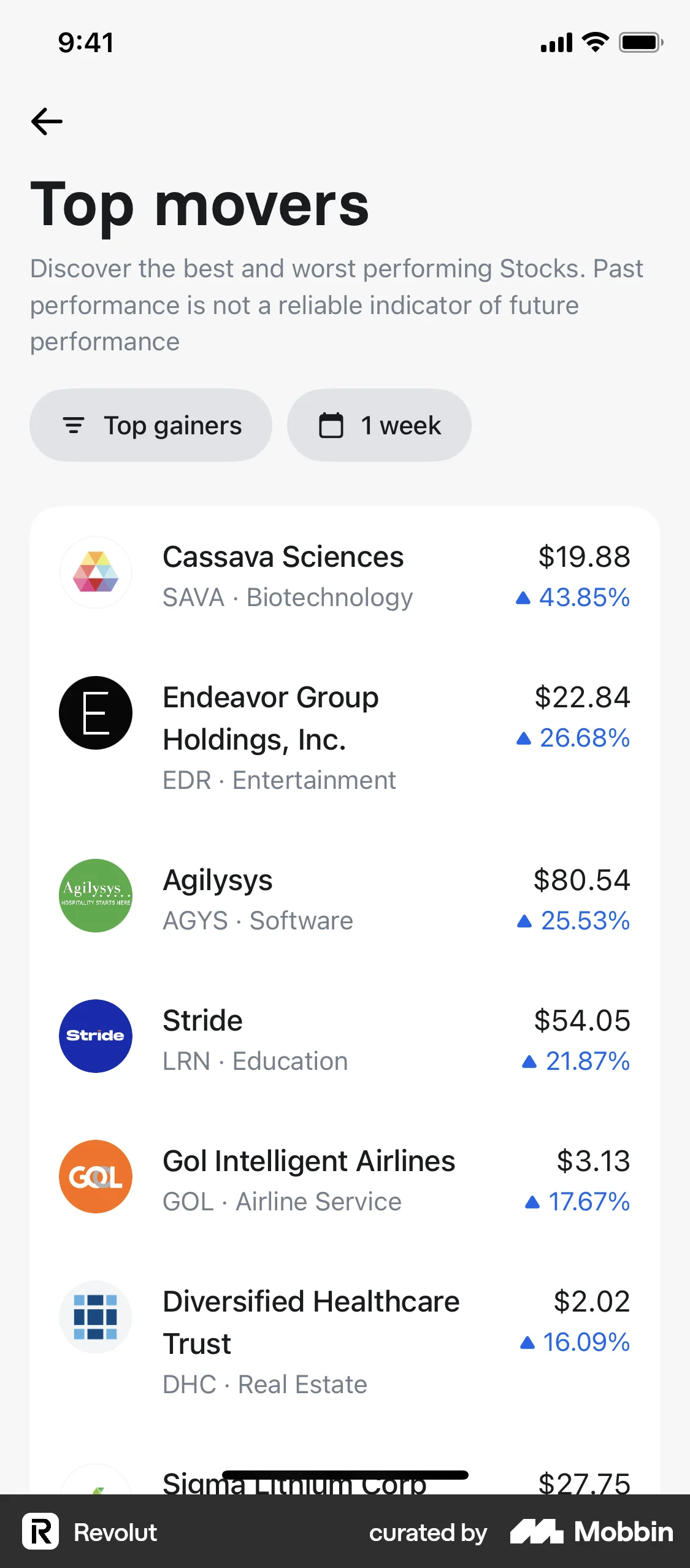Image resolution: width=690 pixels, height=1568 pixels.
Task: Open the Top gainers filter selector
Action: click(151, 425)
